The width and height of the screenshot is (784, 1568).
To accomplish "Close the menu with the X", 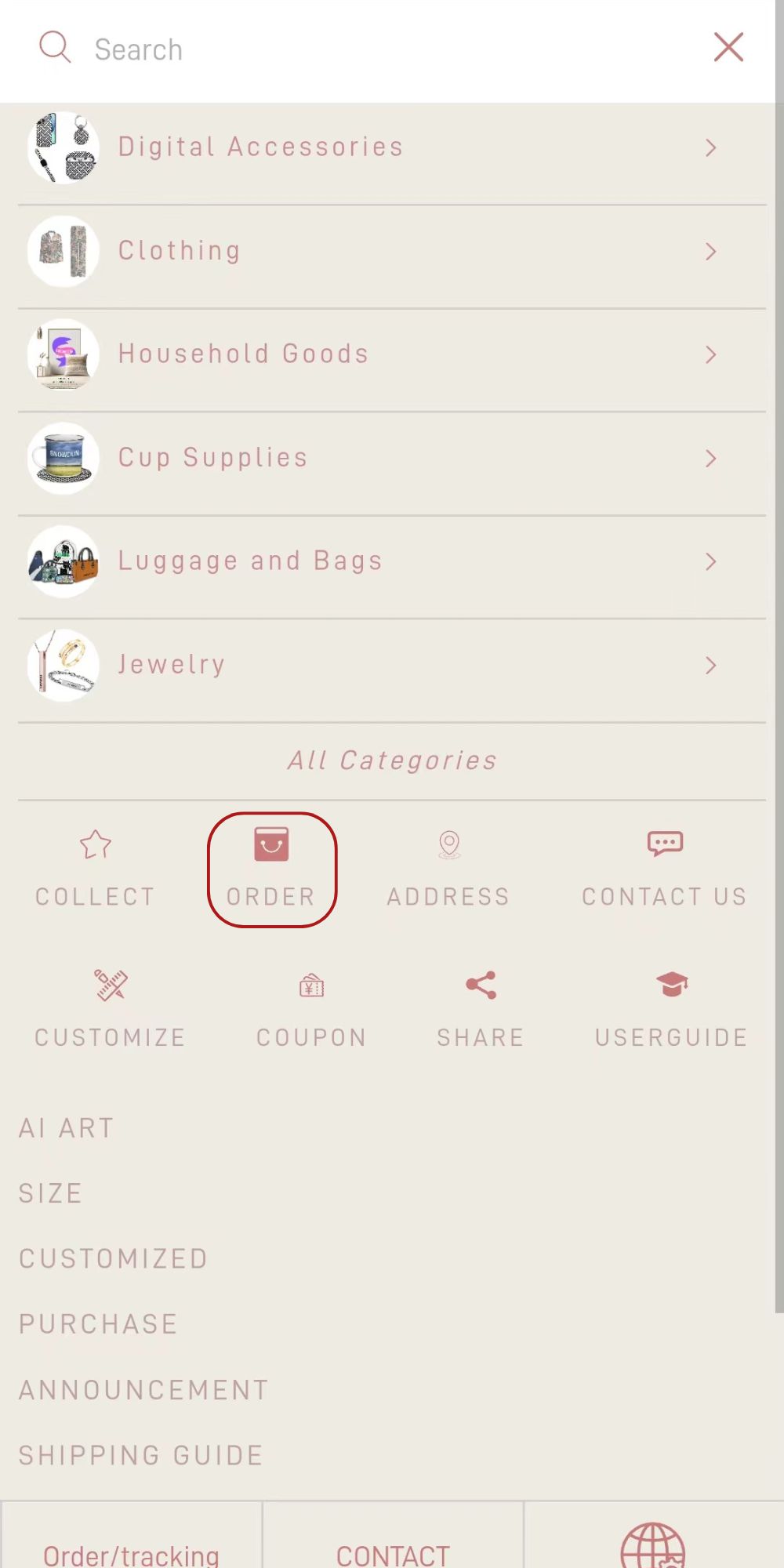I will pos(728,47).
